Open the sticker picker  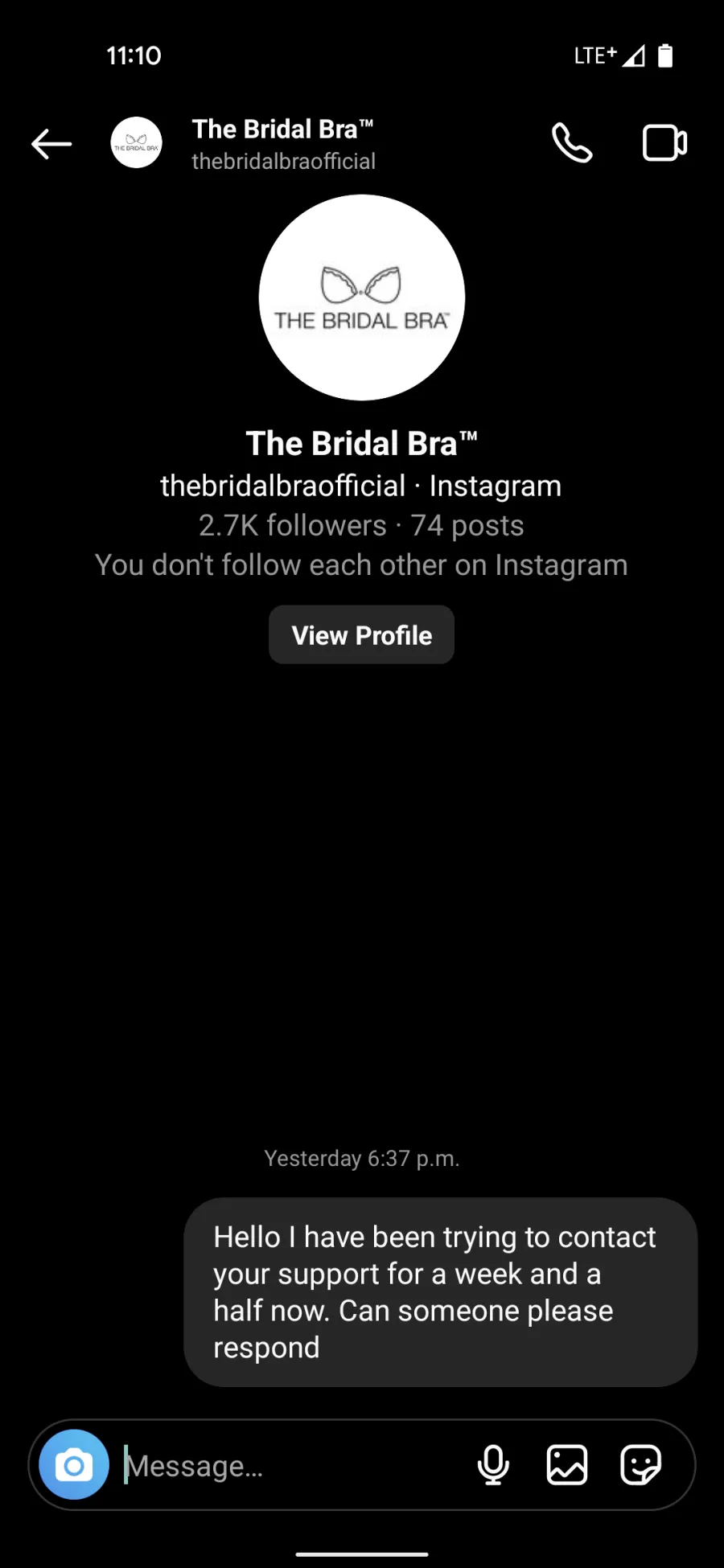[x=641, y=1464]
